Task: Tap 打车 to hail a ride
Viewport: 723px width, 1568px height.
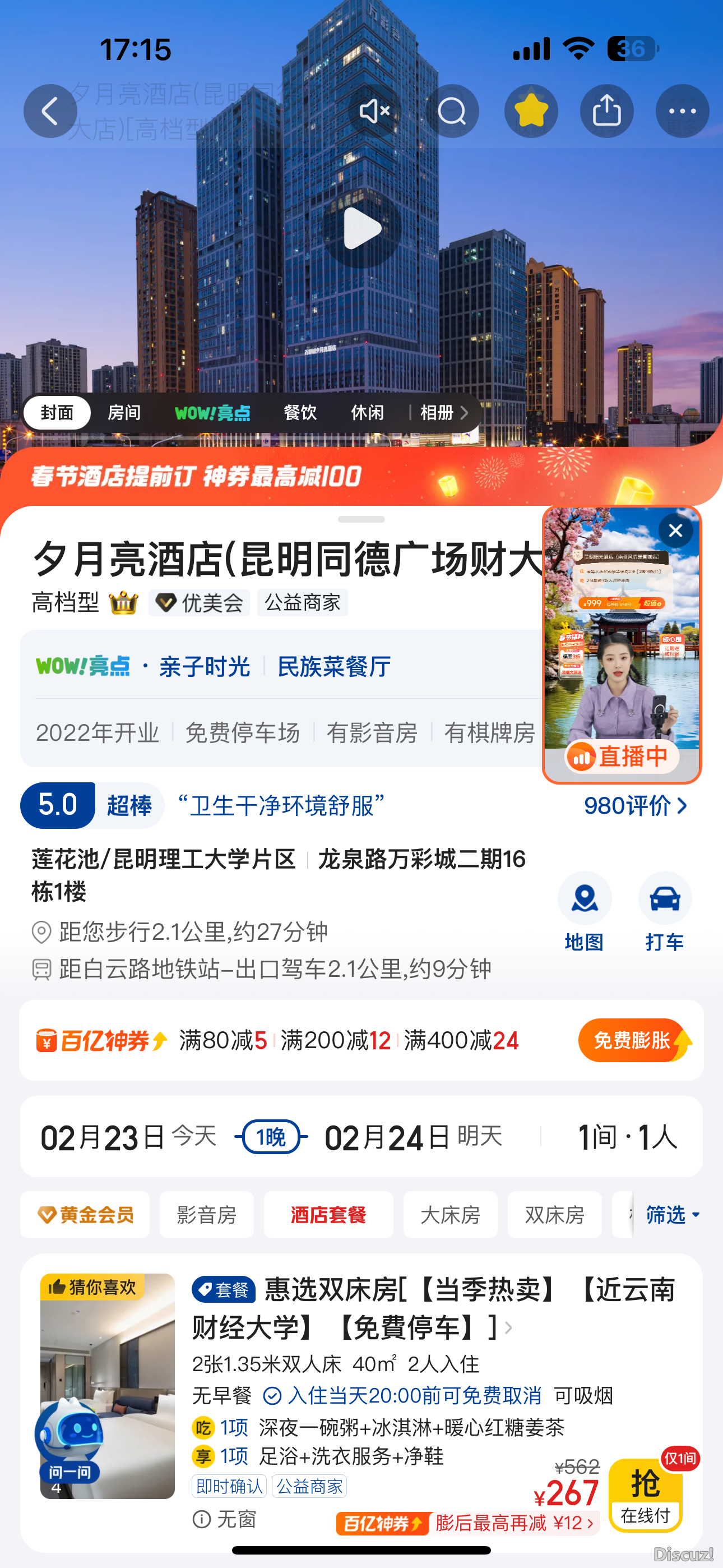Action: (x=665, y=911)
